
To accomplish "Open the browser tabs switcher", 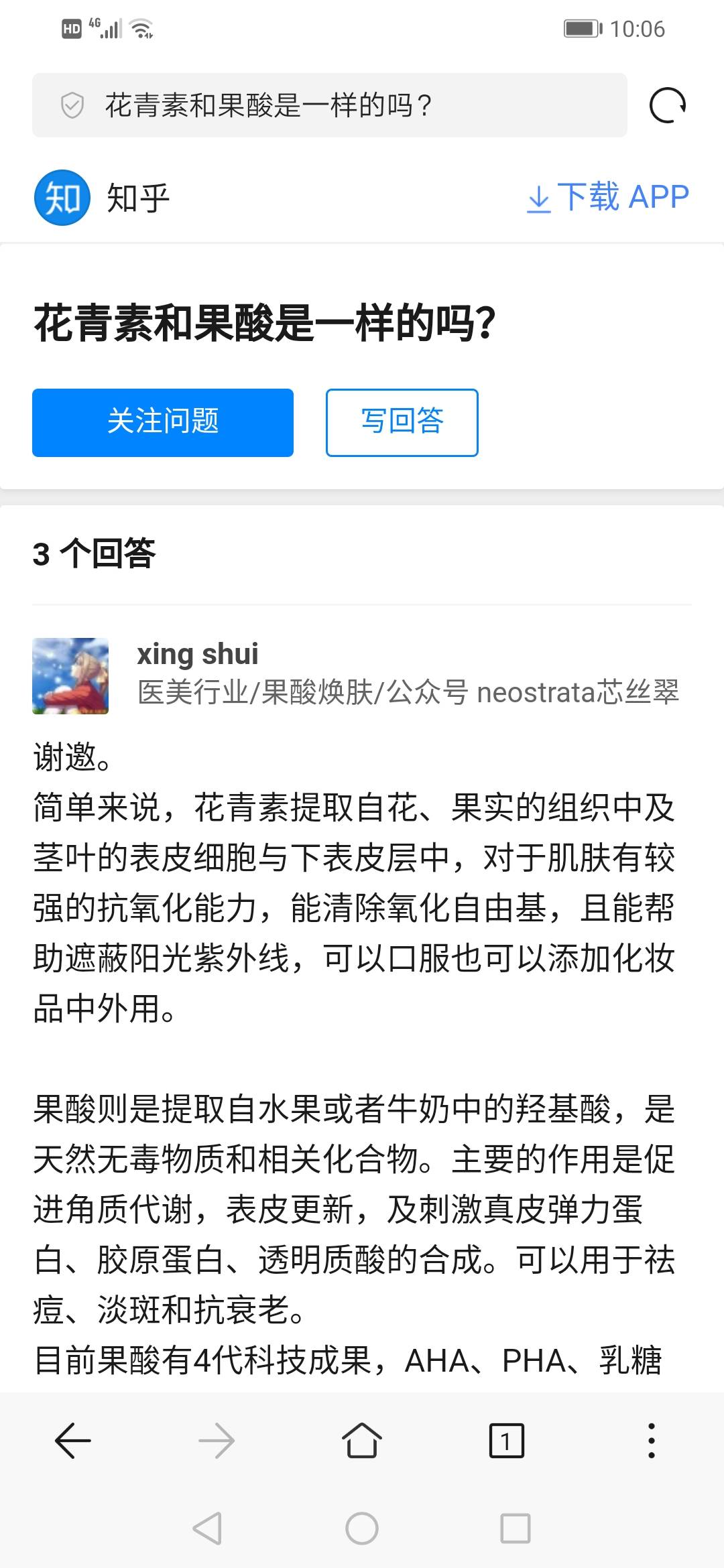I will [x=507, y=1441].
